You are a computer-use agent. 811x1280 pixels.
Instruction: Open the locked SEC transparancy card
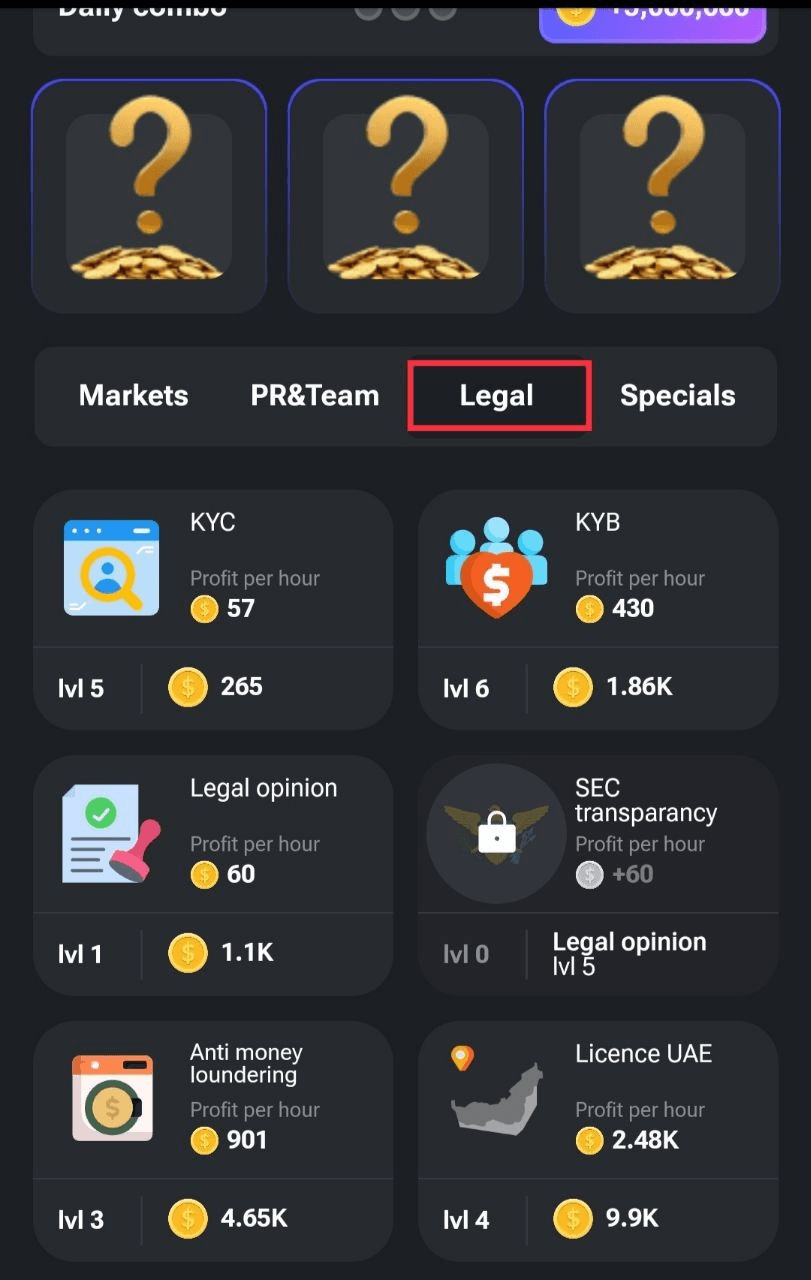(x=597, y=875)
